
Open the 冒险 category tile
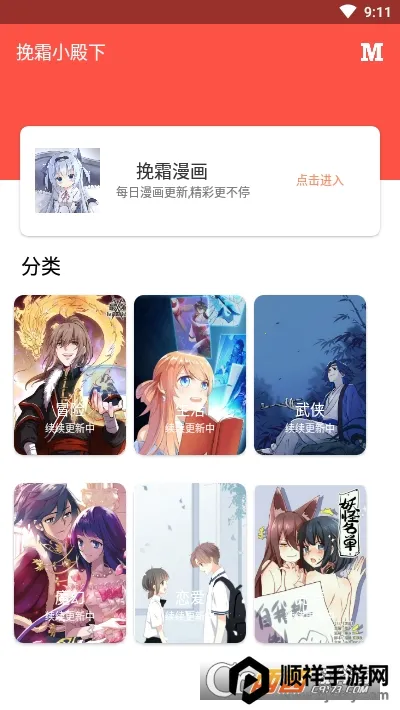(70, 375)
